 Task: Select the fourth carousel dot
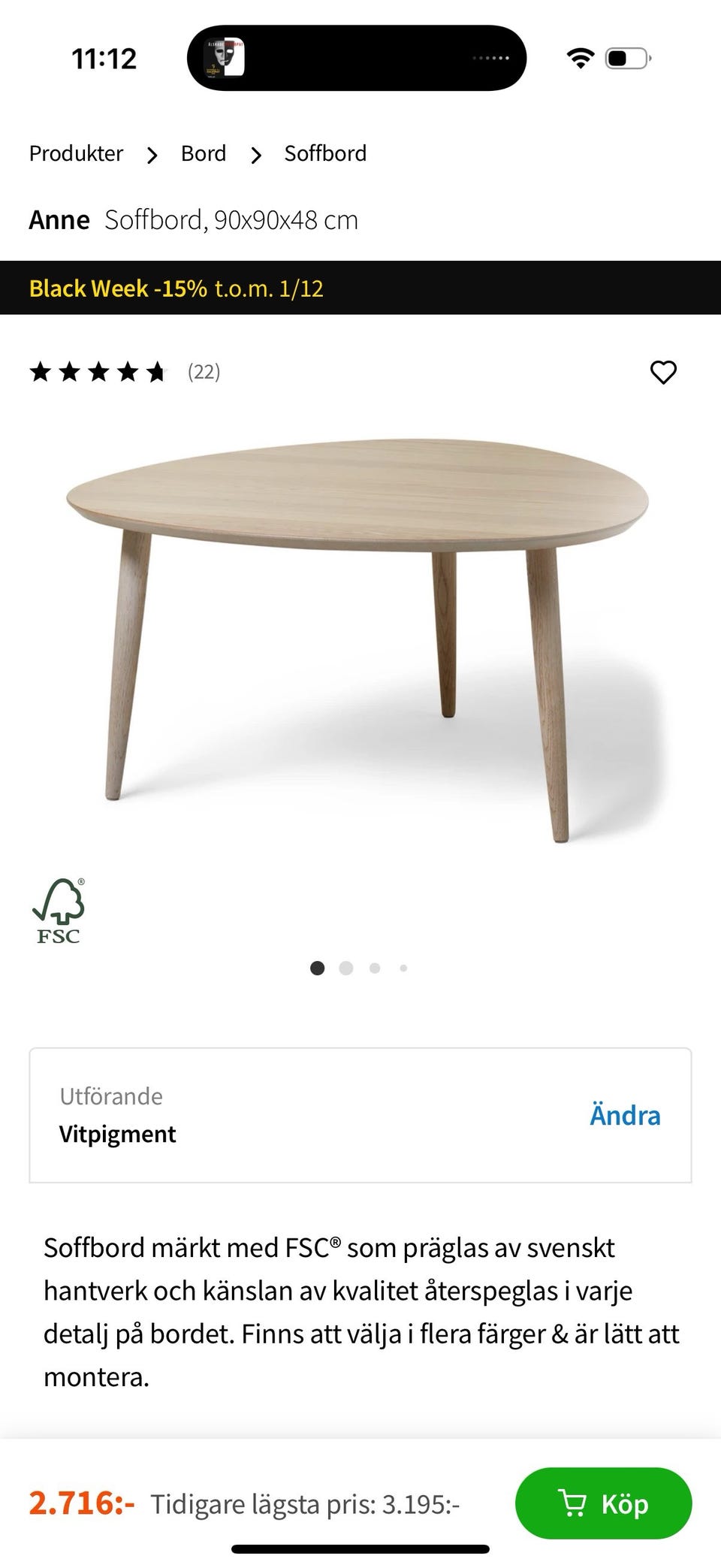pyautogui.click(x=403, y=968)
